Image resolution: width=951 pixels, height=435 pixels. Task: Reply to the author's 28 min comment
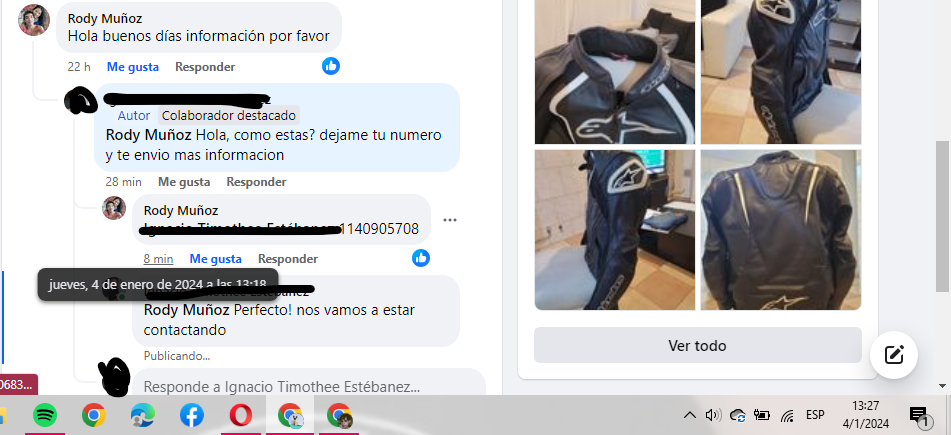point(256,182)
